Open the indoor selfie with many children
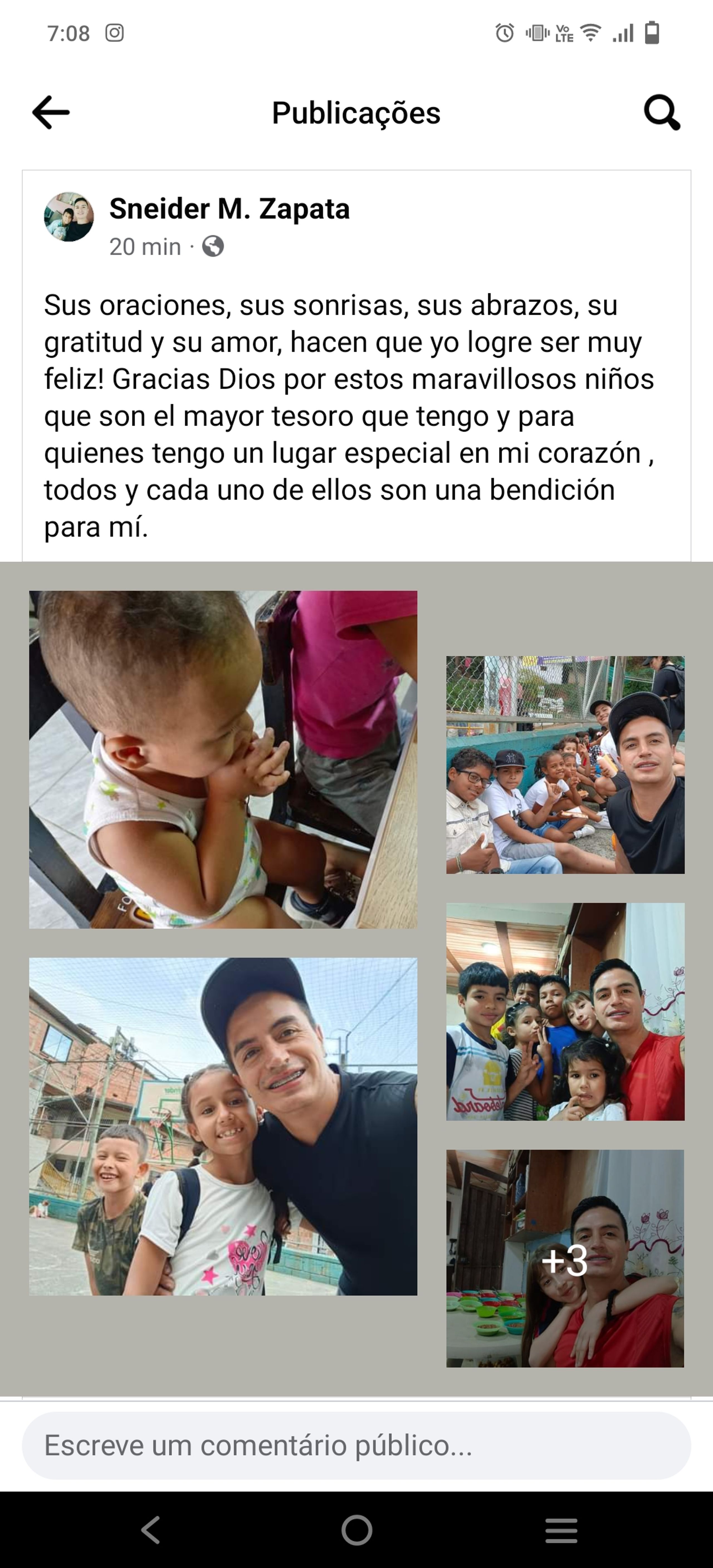 tap(565, 1011)
